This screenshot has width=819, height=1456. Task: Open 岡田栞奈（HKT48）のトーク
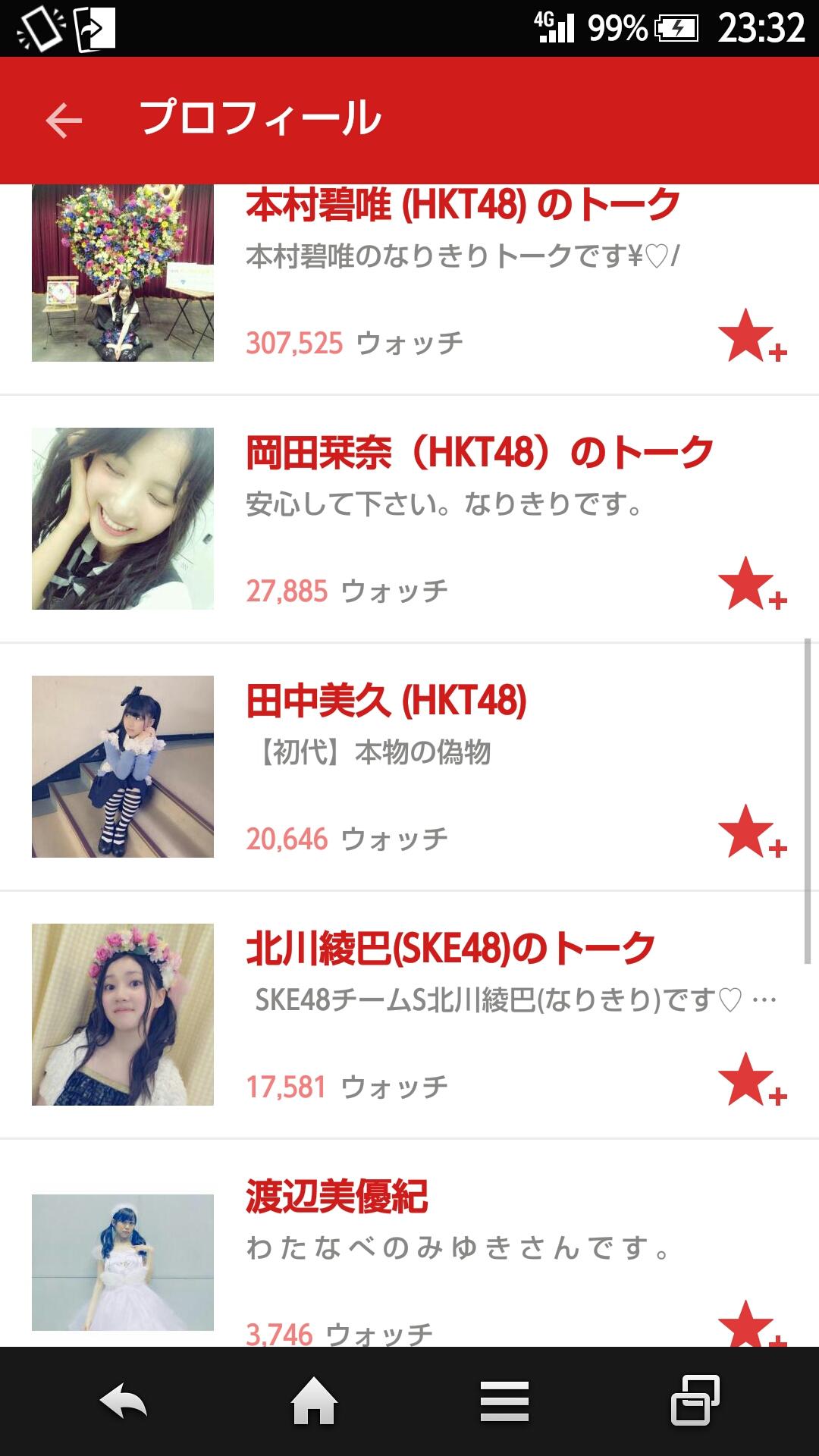click(479, 453)
